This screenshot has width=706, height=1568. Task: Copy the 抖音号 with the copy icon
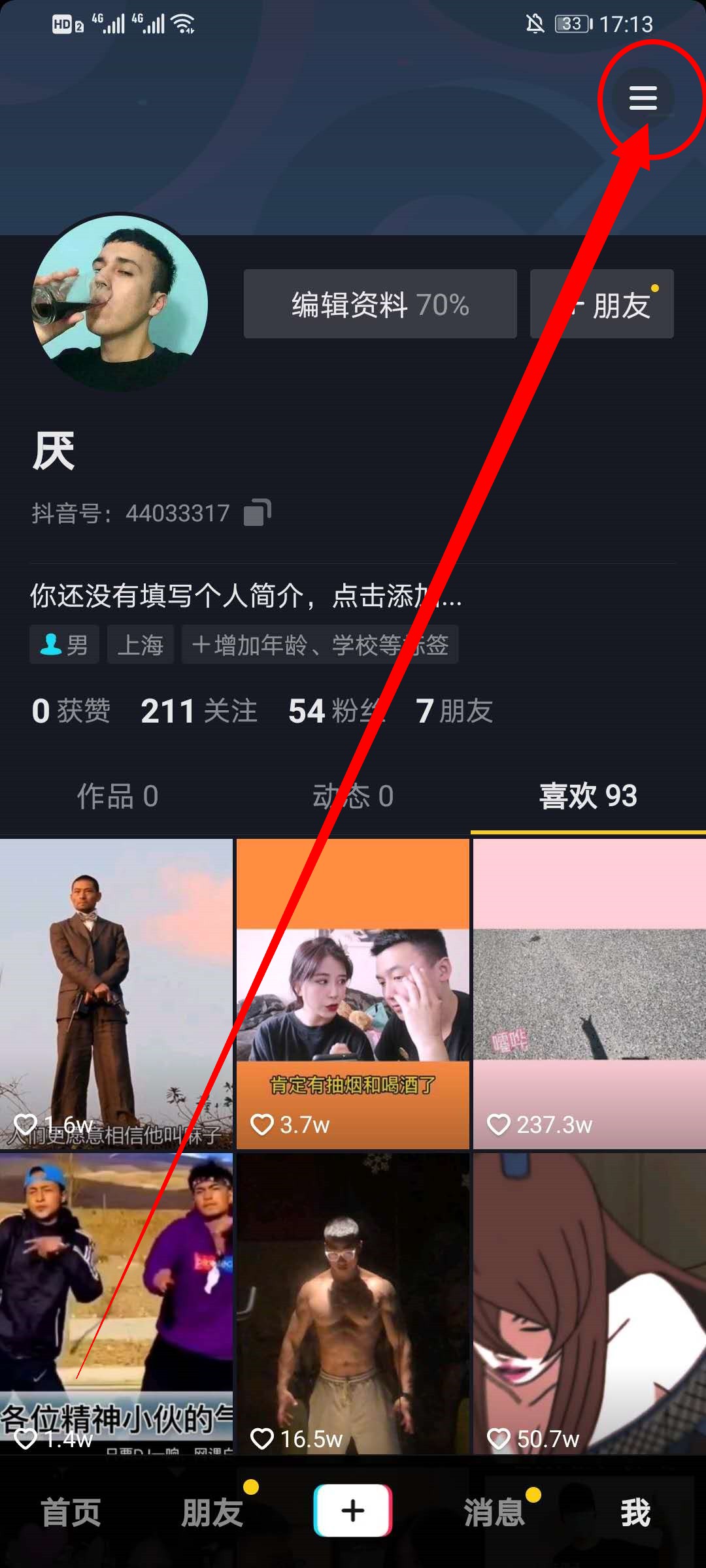pos(257,513)
